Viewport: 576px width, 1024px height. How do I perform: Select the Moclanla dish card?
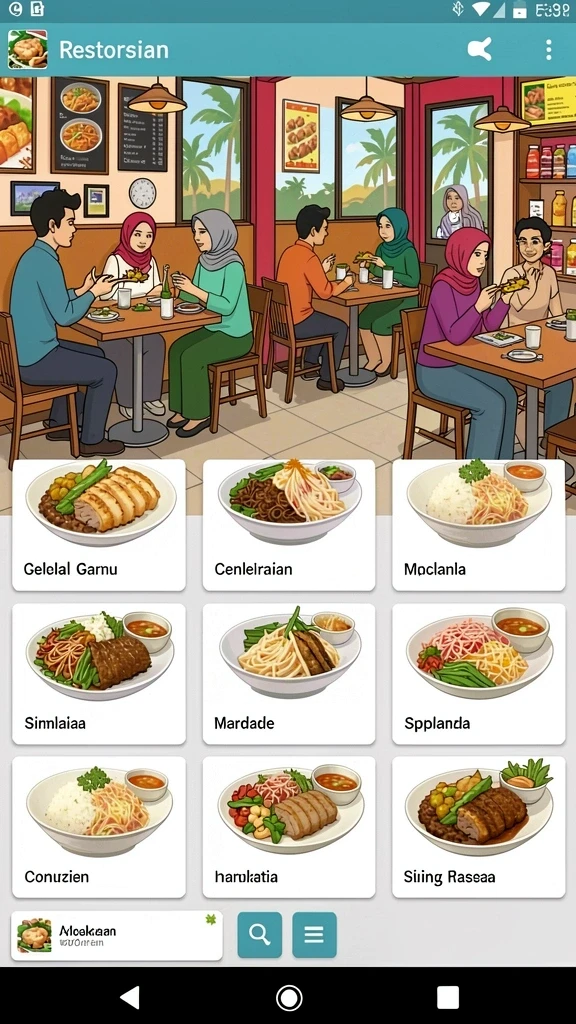479,525
